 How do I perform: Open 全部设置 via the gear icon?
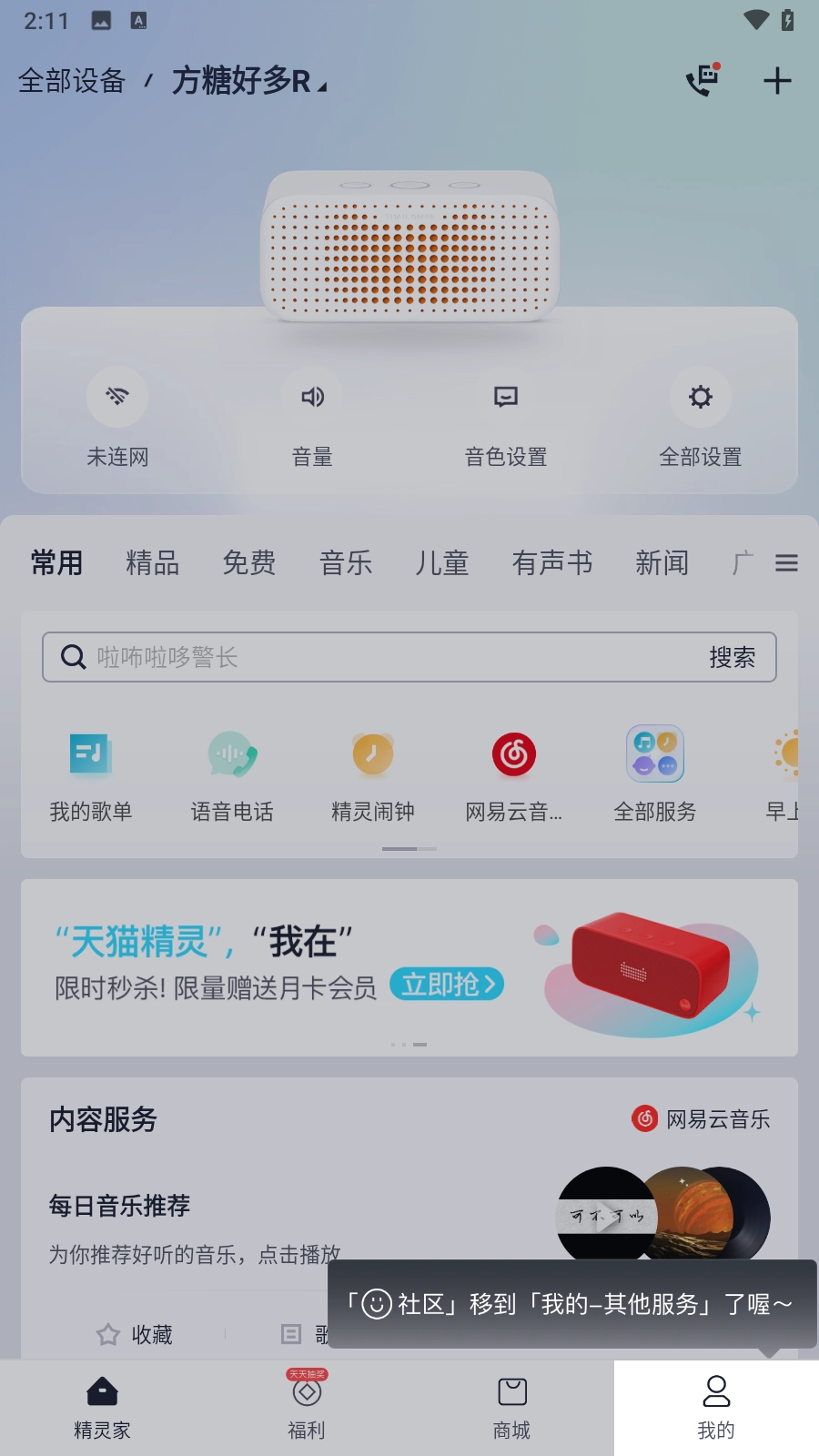click(x=700, y=397)
